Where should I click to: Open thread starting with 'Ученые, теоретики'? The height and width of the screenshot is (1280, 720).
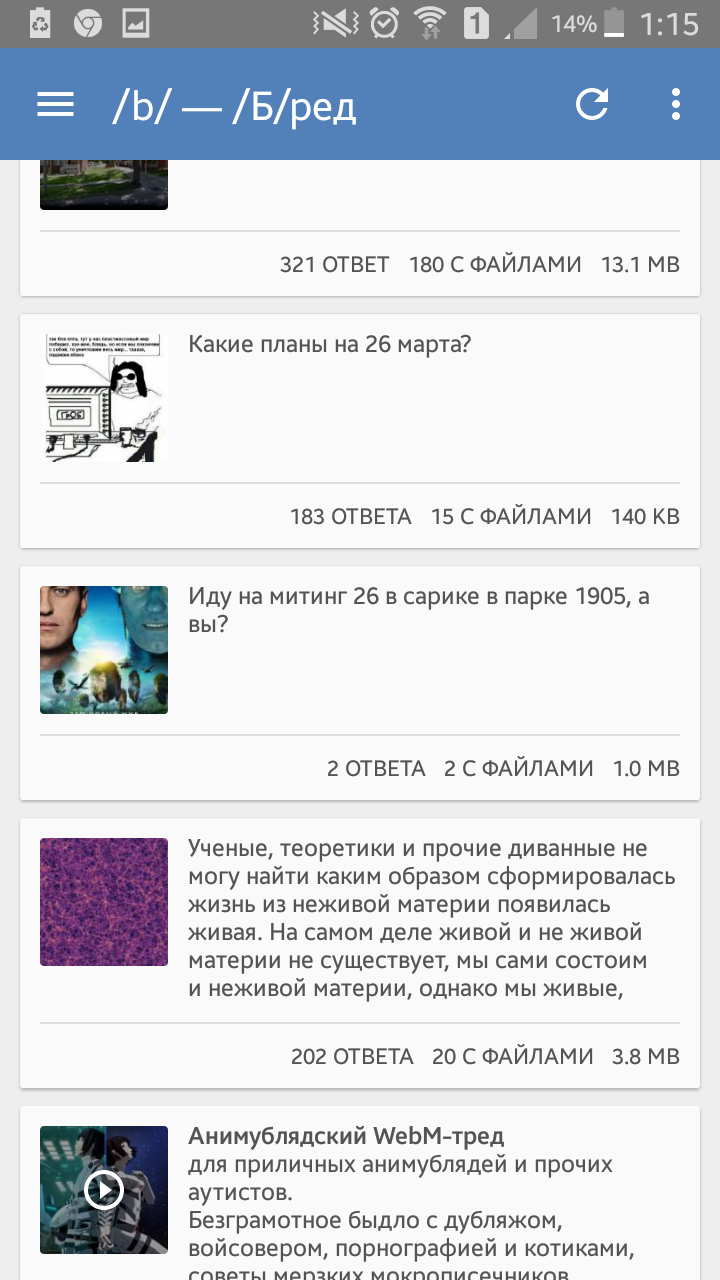tap(360, 953)
